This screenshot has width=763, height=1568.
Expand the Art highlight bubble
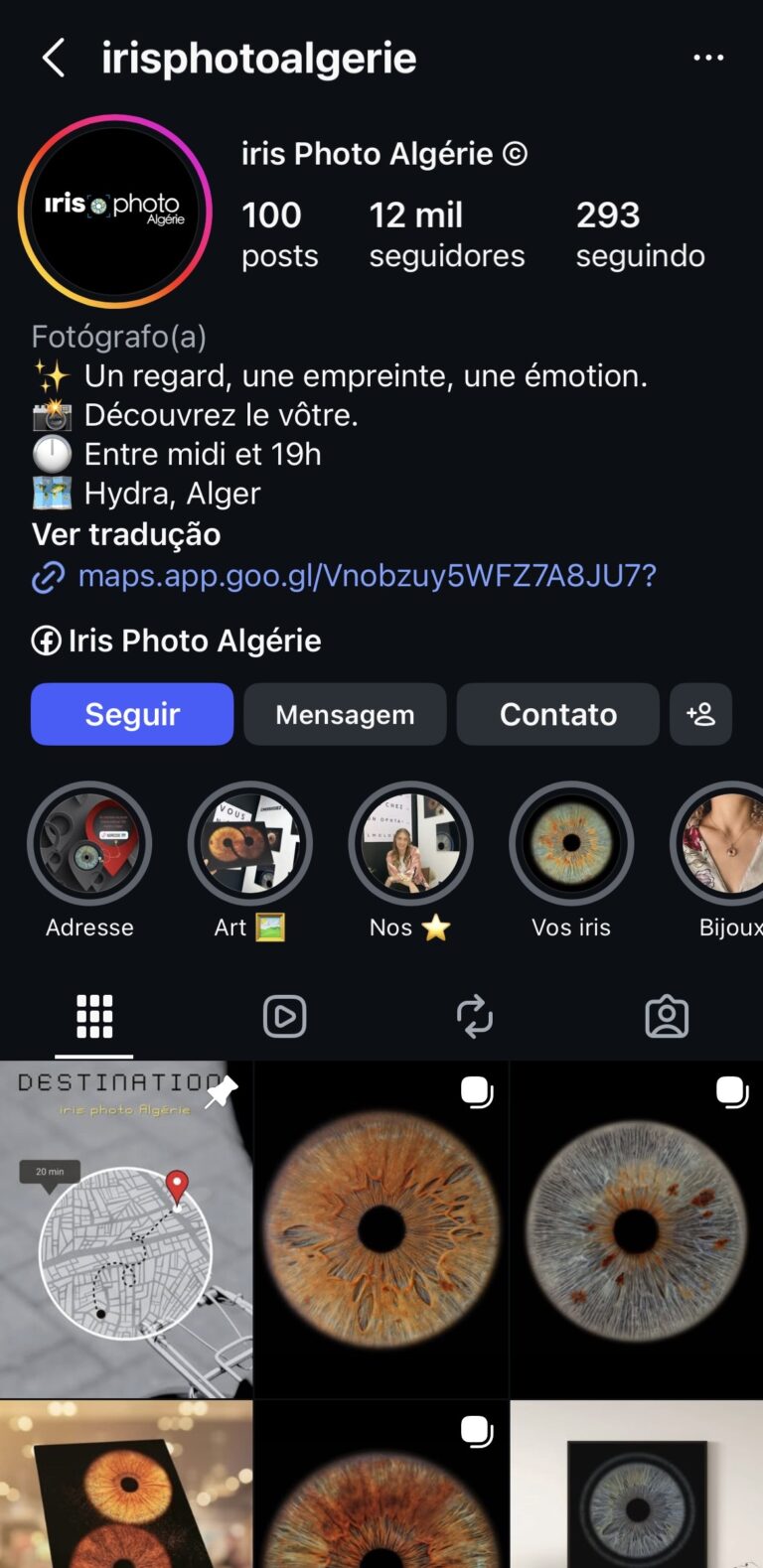[x=250, y=842]
